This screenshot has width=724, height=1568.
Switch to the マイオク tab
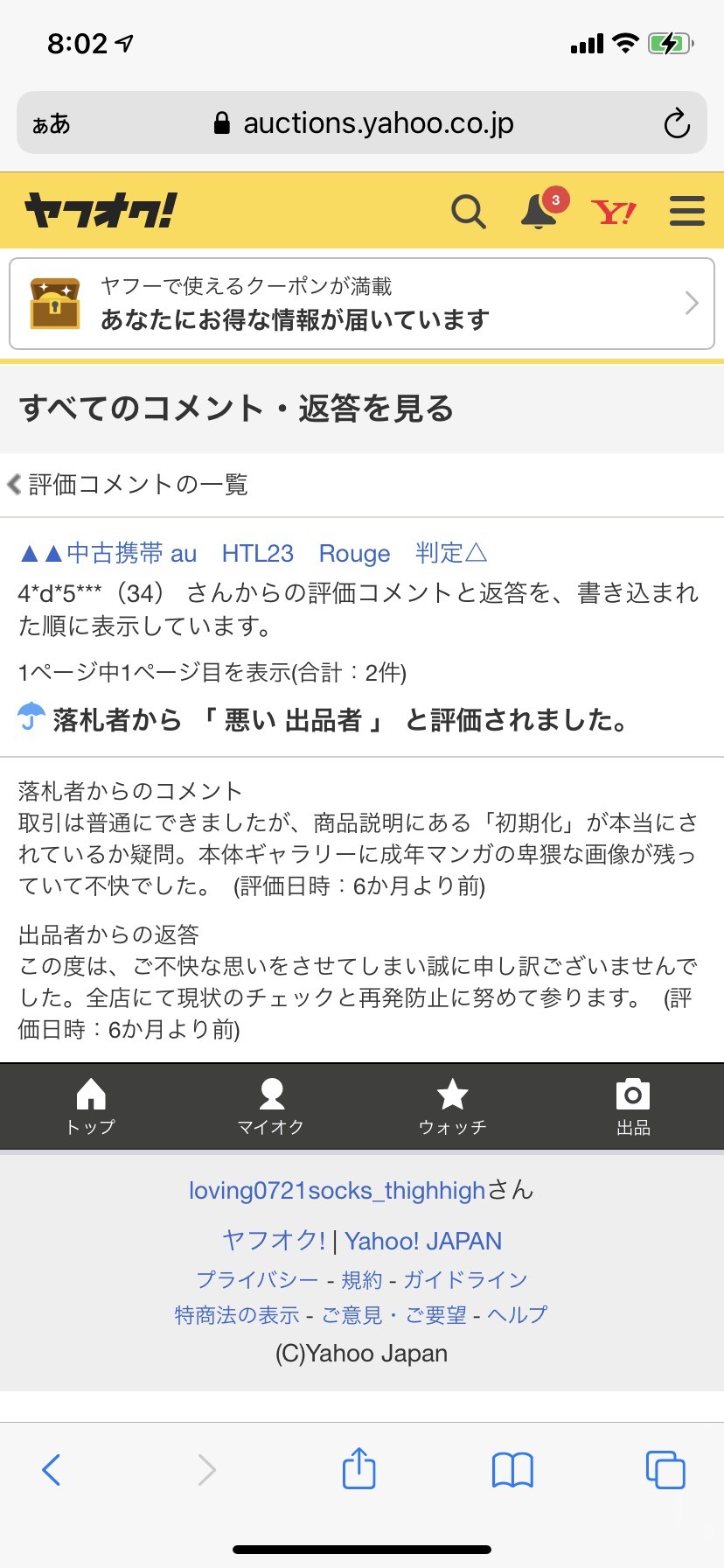tap(271, 1106)
